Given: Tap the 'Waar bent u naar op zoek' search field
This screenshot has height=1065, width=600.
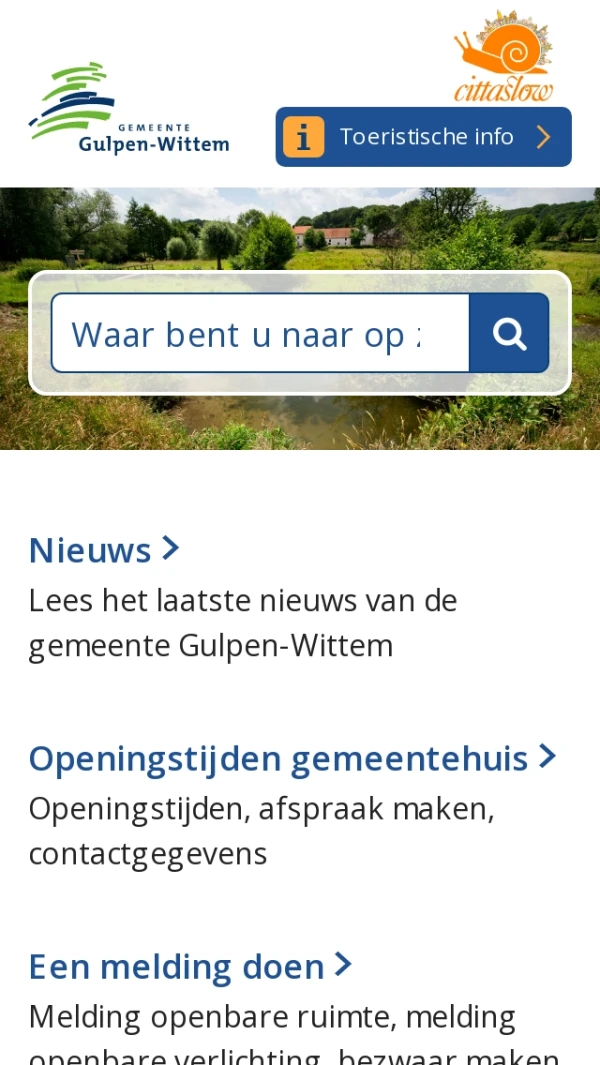Looking at the screenshot, I should [x=260, y=333].
